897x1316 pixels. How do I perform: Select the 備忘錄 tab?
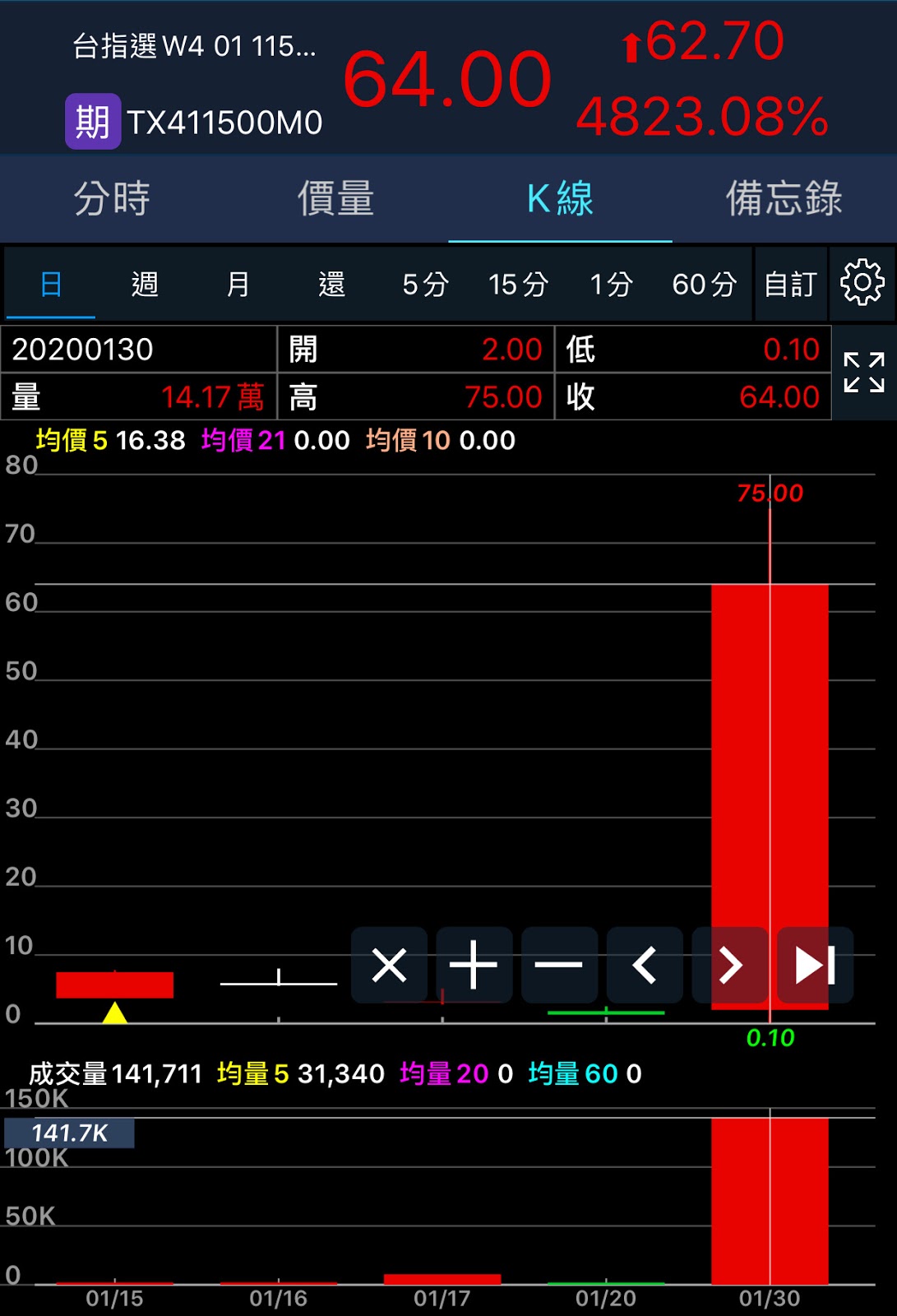click(784, 199)
